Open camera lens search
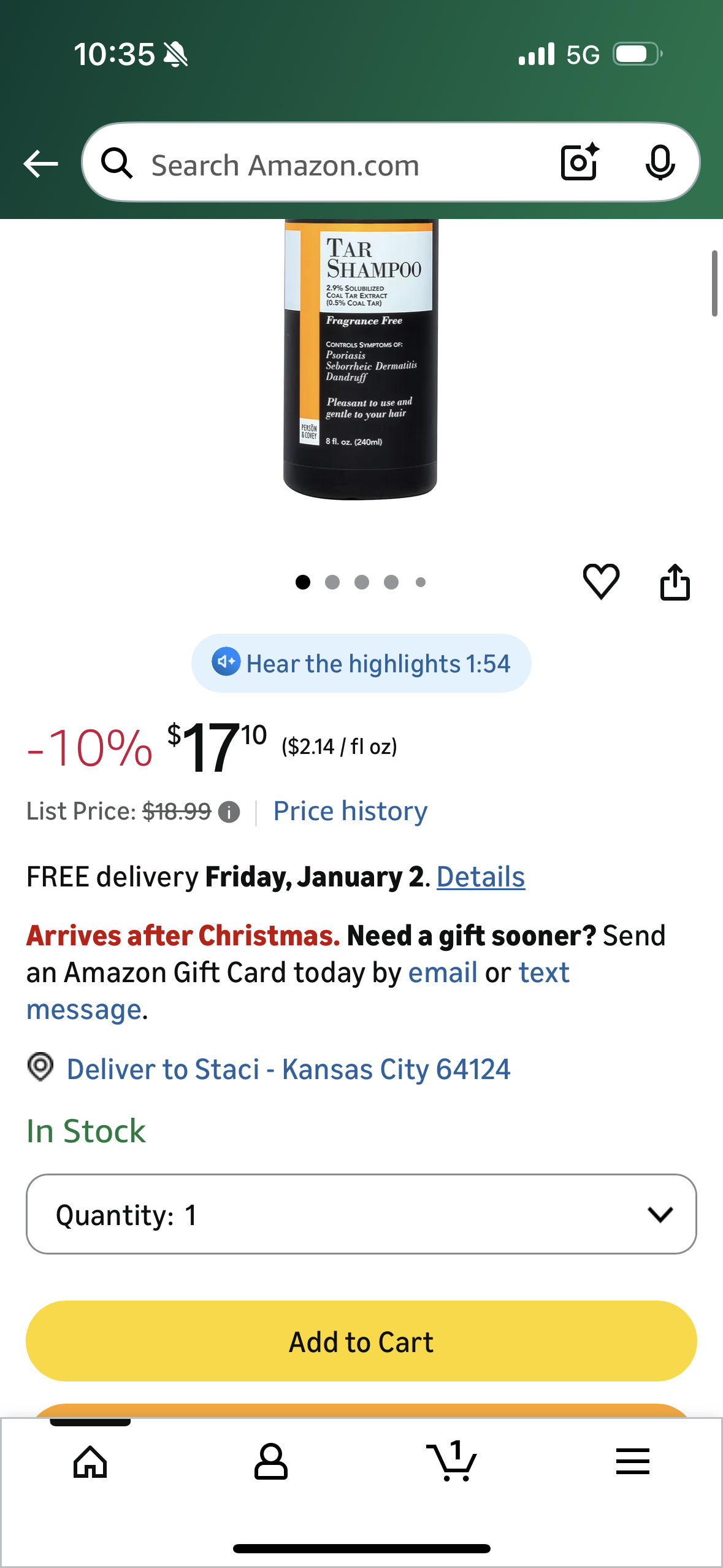This screenshot has height=1568, width=723. pos(580,163)
